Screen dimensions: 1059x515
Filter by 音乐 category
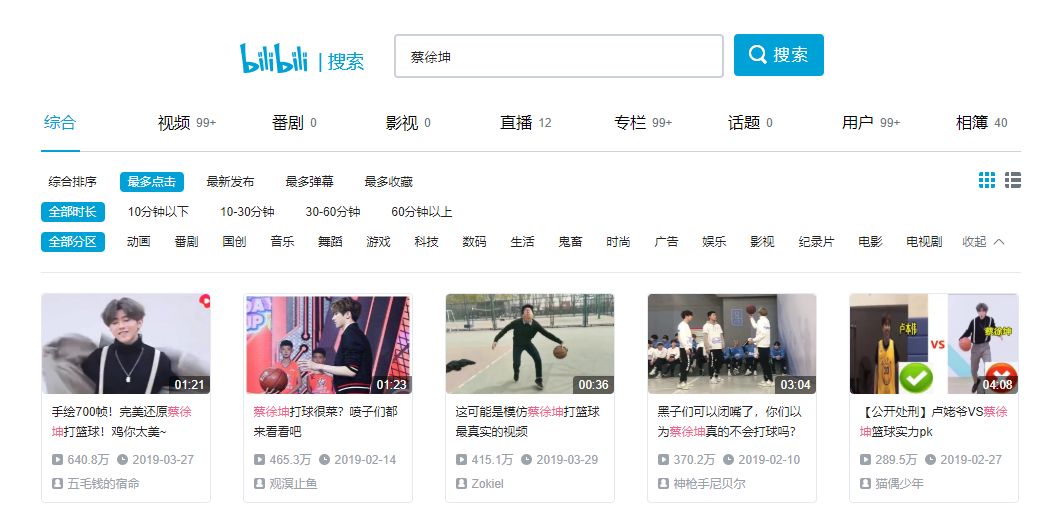click(282, 242)
